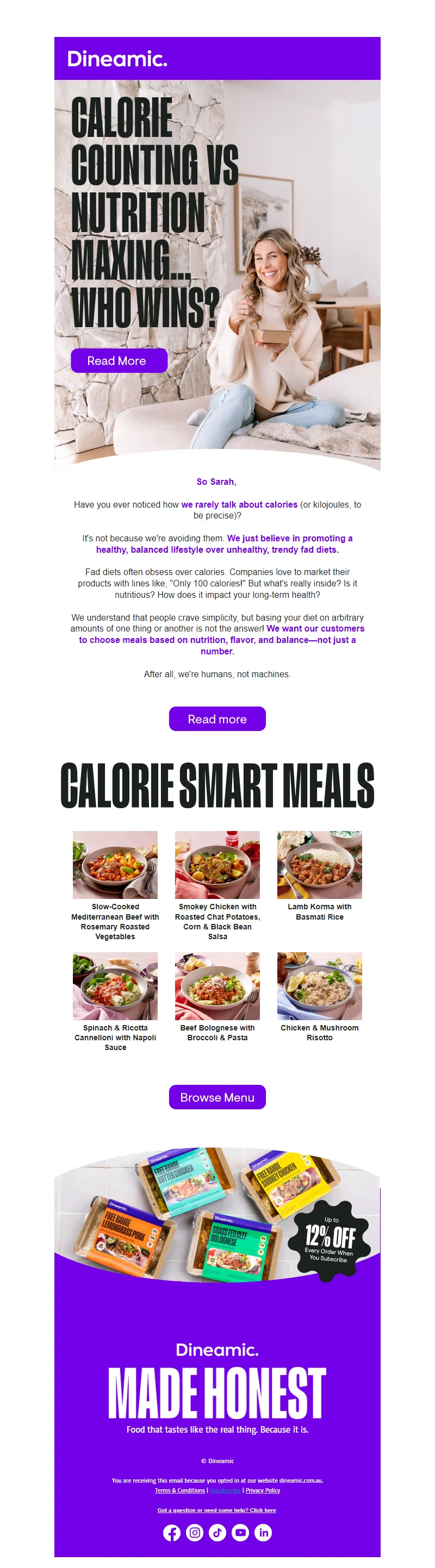Open the LinkedIn icon

(263, 1533)
